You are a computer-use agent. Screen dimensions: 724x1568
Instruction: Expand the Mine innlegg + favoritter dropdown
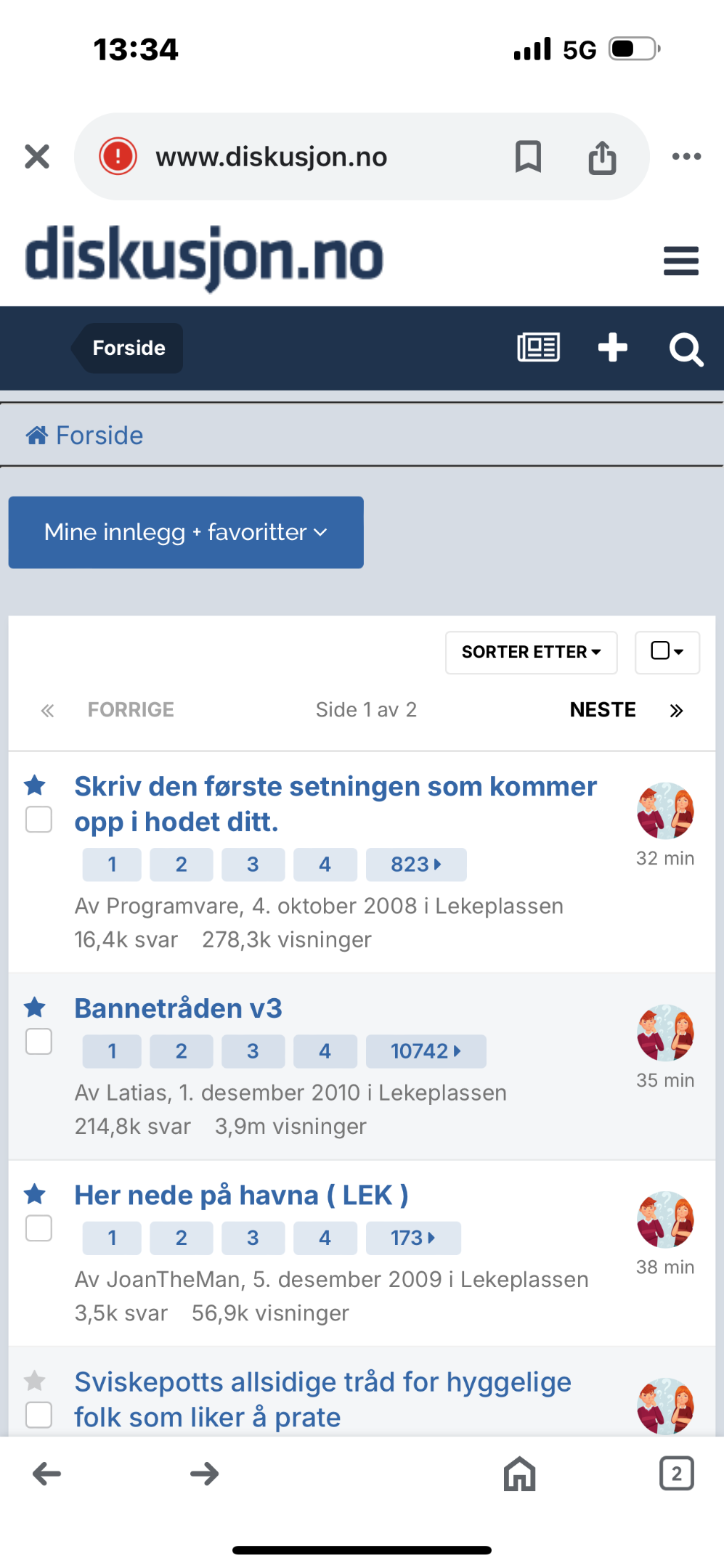click(x=186, y=532)
